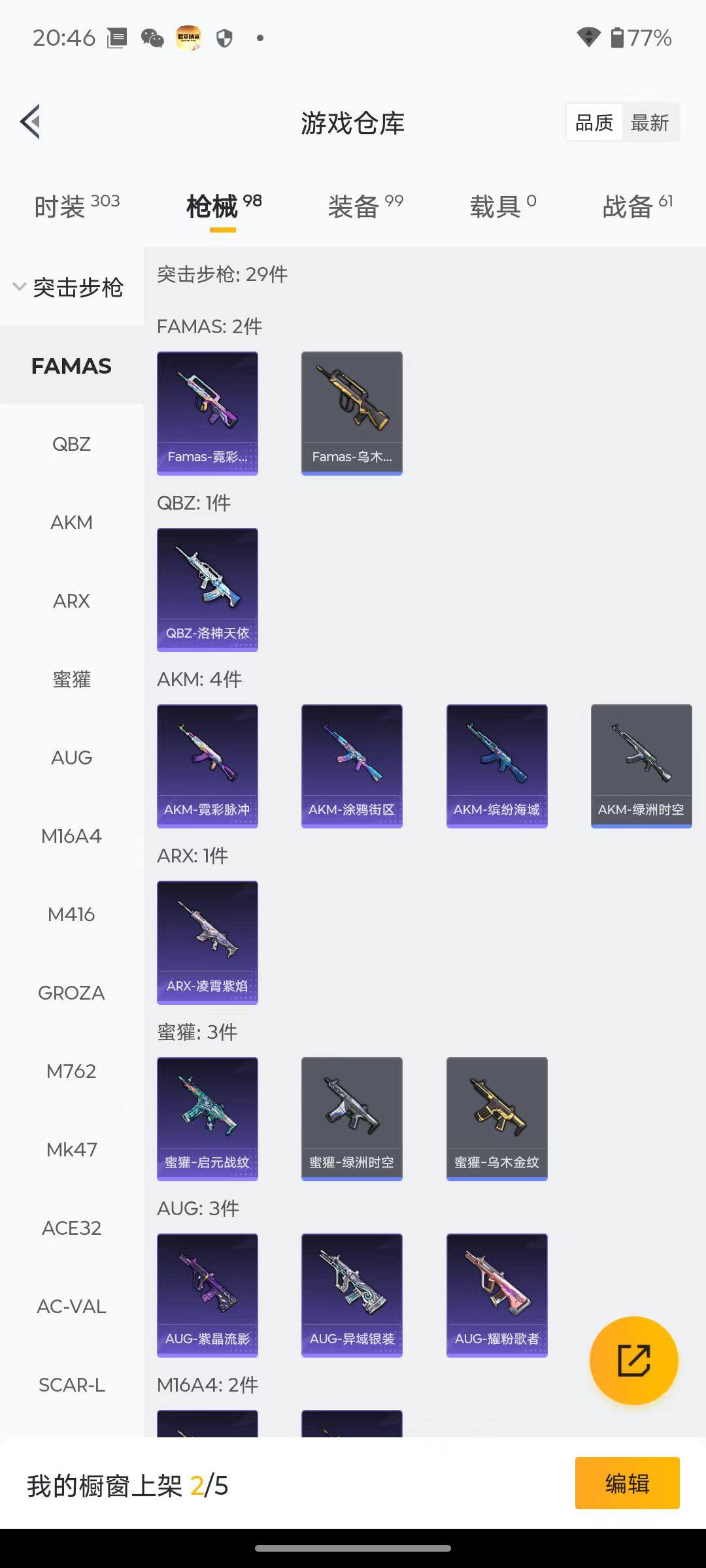
Task: Select M416 in the side list
Action: pyautogui.click(x=71, y=915)
